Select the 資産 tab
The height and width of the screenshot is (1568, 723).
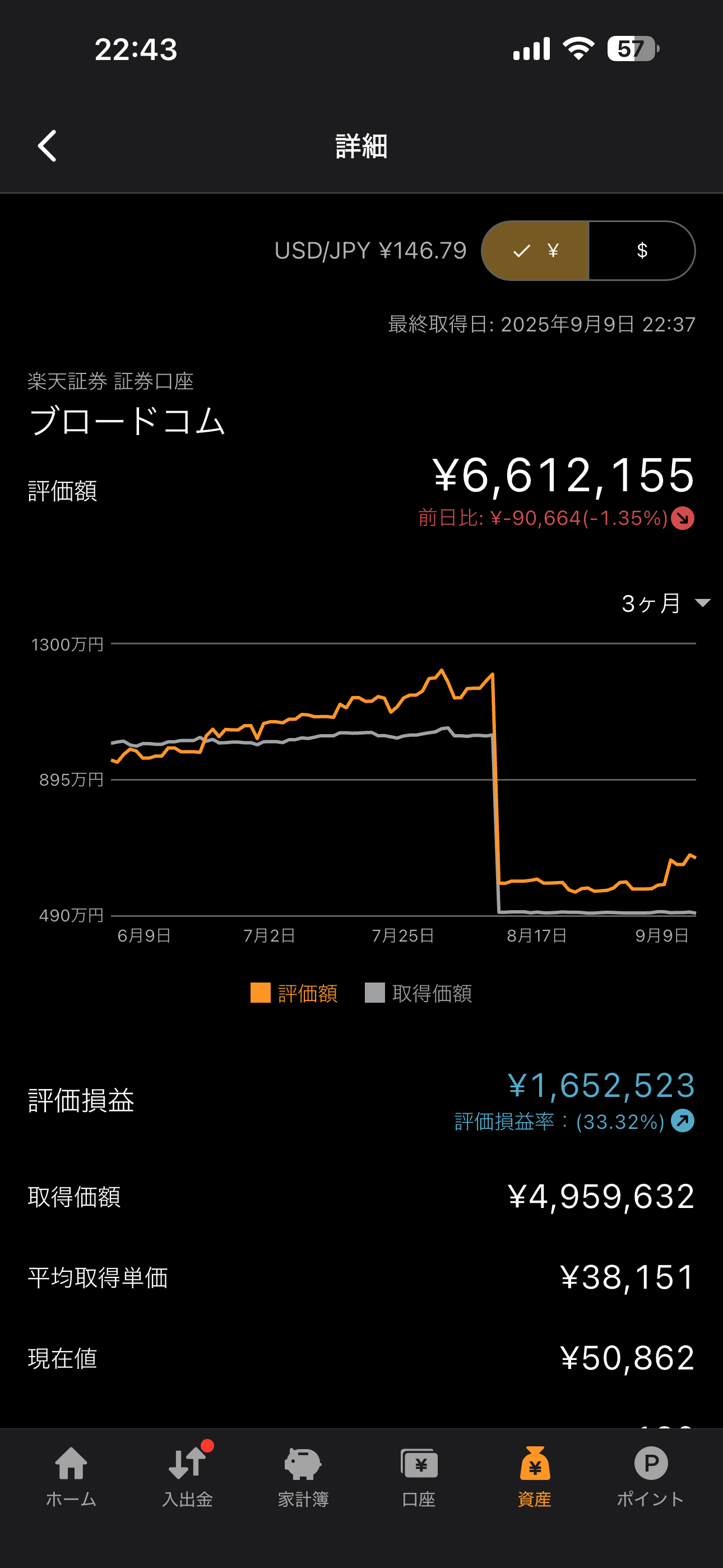pyautogui.click(x=534, y=1477)
